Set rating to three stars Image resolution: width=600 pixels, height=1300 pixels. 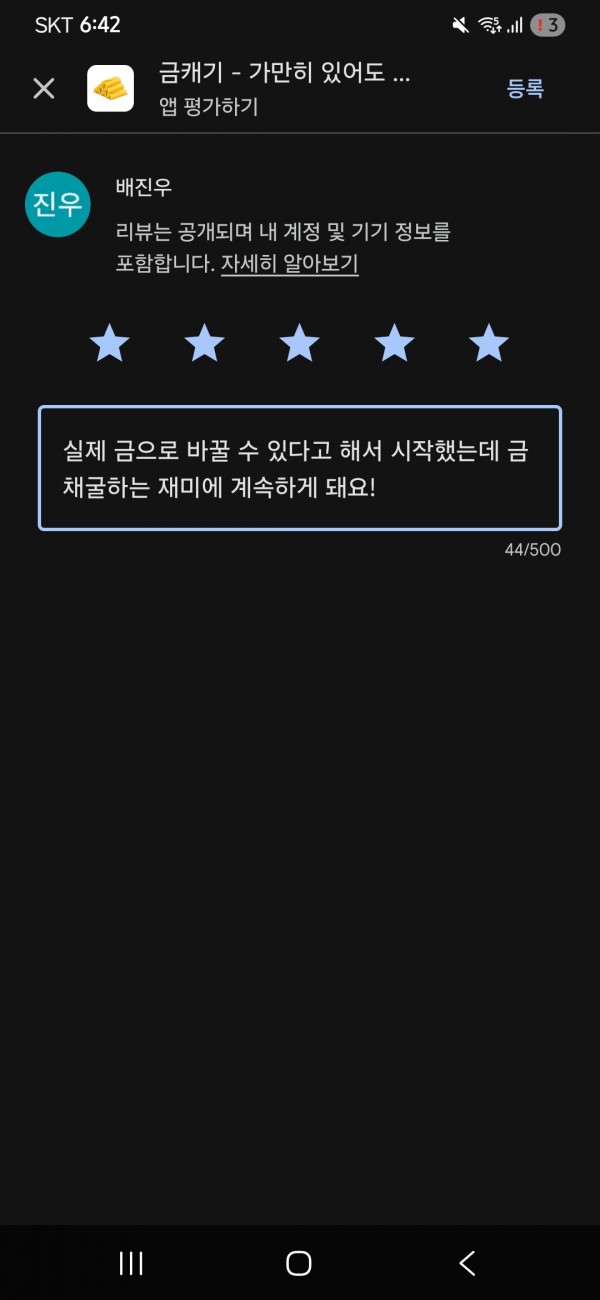pyautogui.click(x=299, y=343)
